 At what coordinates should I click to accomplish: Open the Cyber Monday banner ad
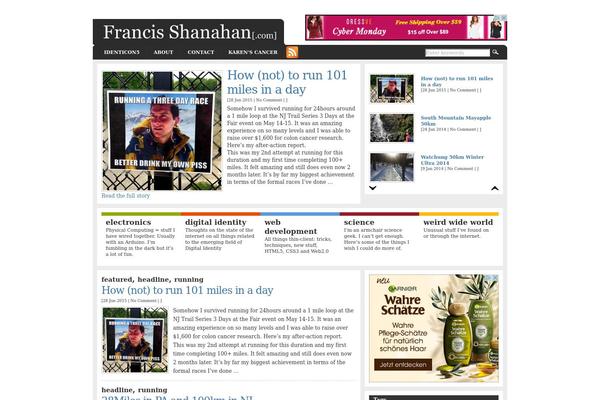coord(406,27)
